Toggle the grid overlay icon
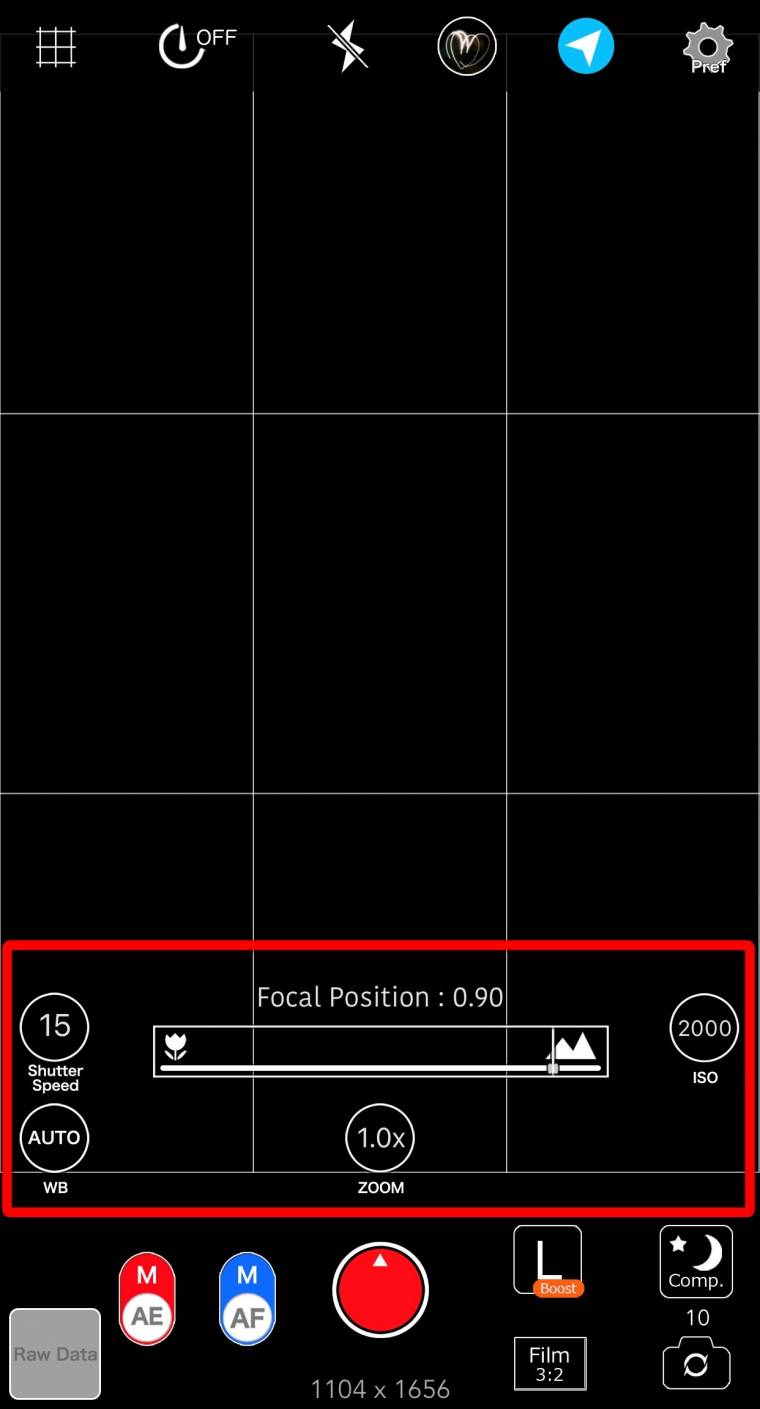Screen dimensions: 760x1409 [56, 47]
